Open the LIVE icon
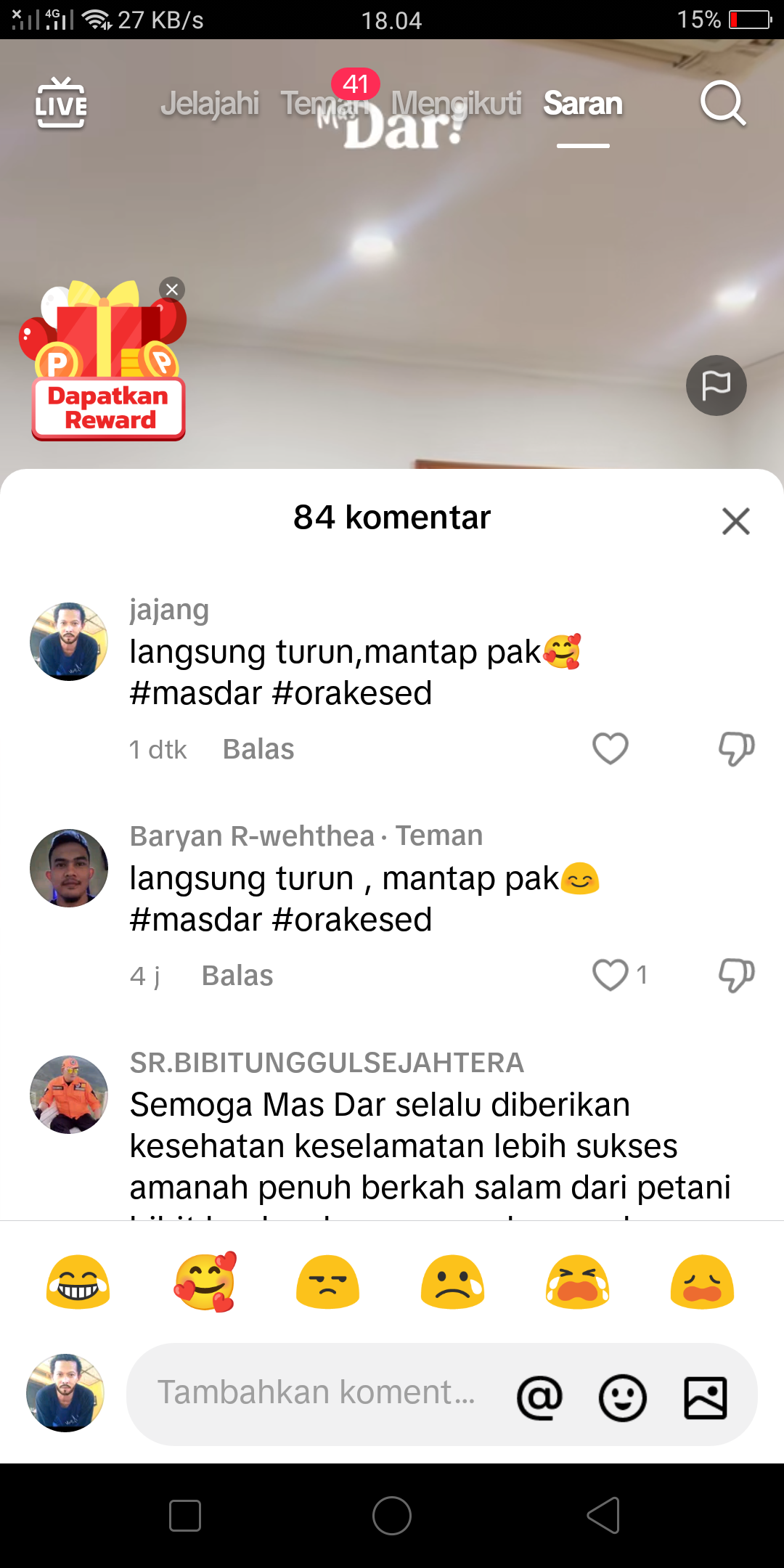This screenshot has width=784, height=1568. (61, 103)
